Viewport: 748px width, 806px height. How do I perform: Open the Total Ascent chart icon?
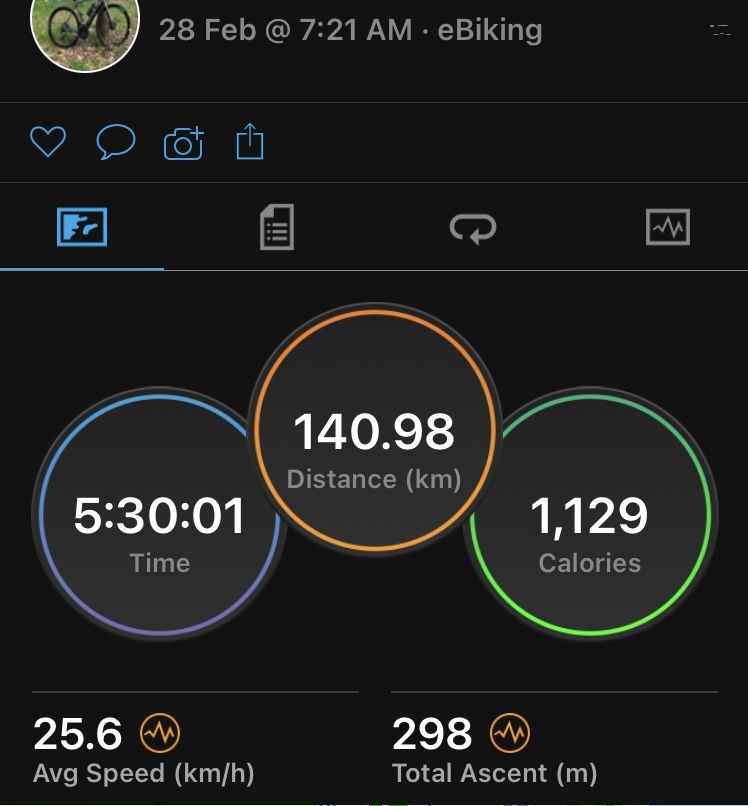509,735
